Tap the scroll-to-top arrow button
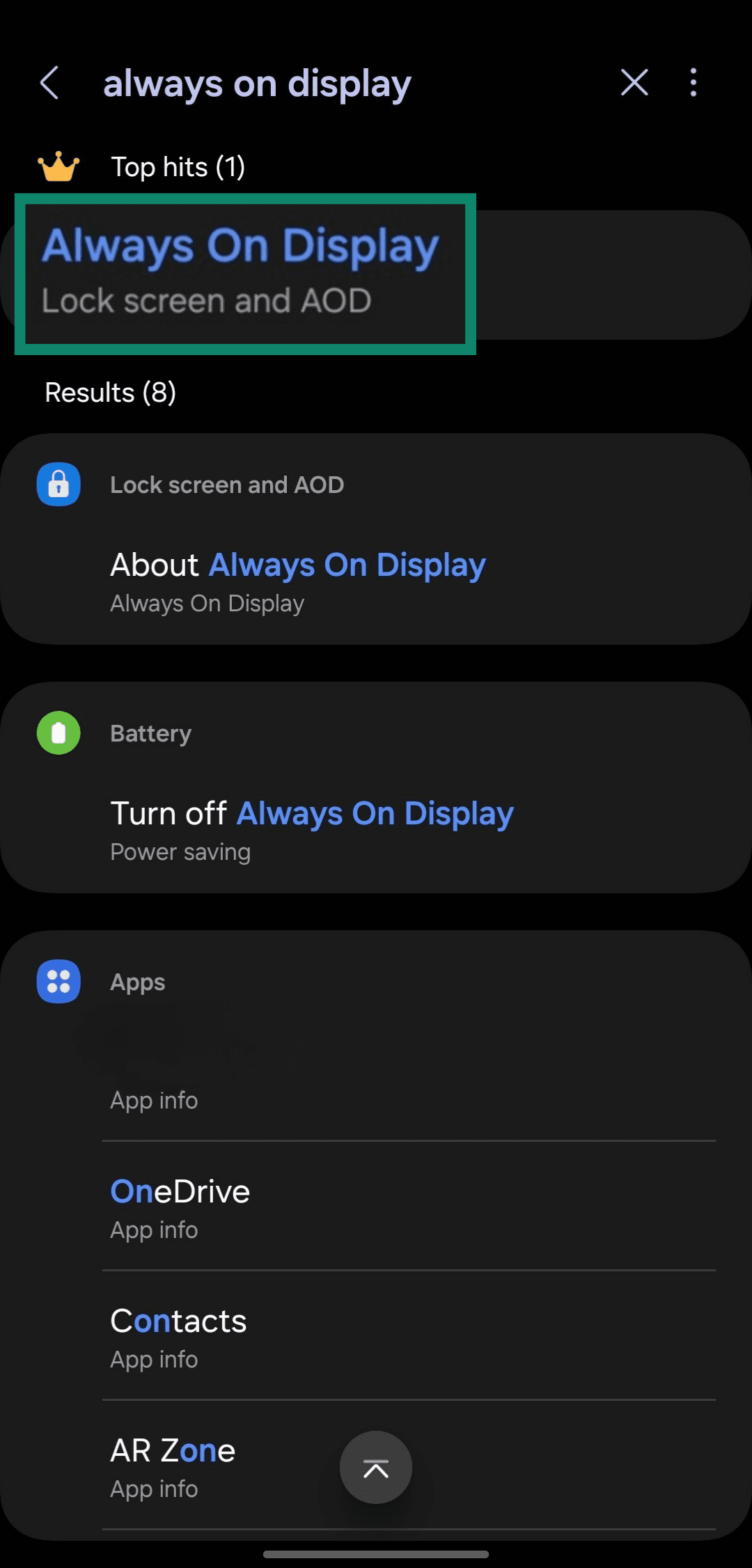The image size is (752, 1568). pos(375,1467)
